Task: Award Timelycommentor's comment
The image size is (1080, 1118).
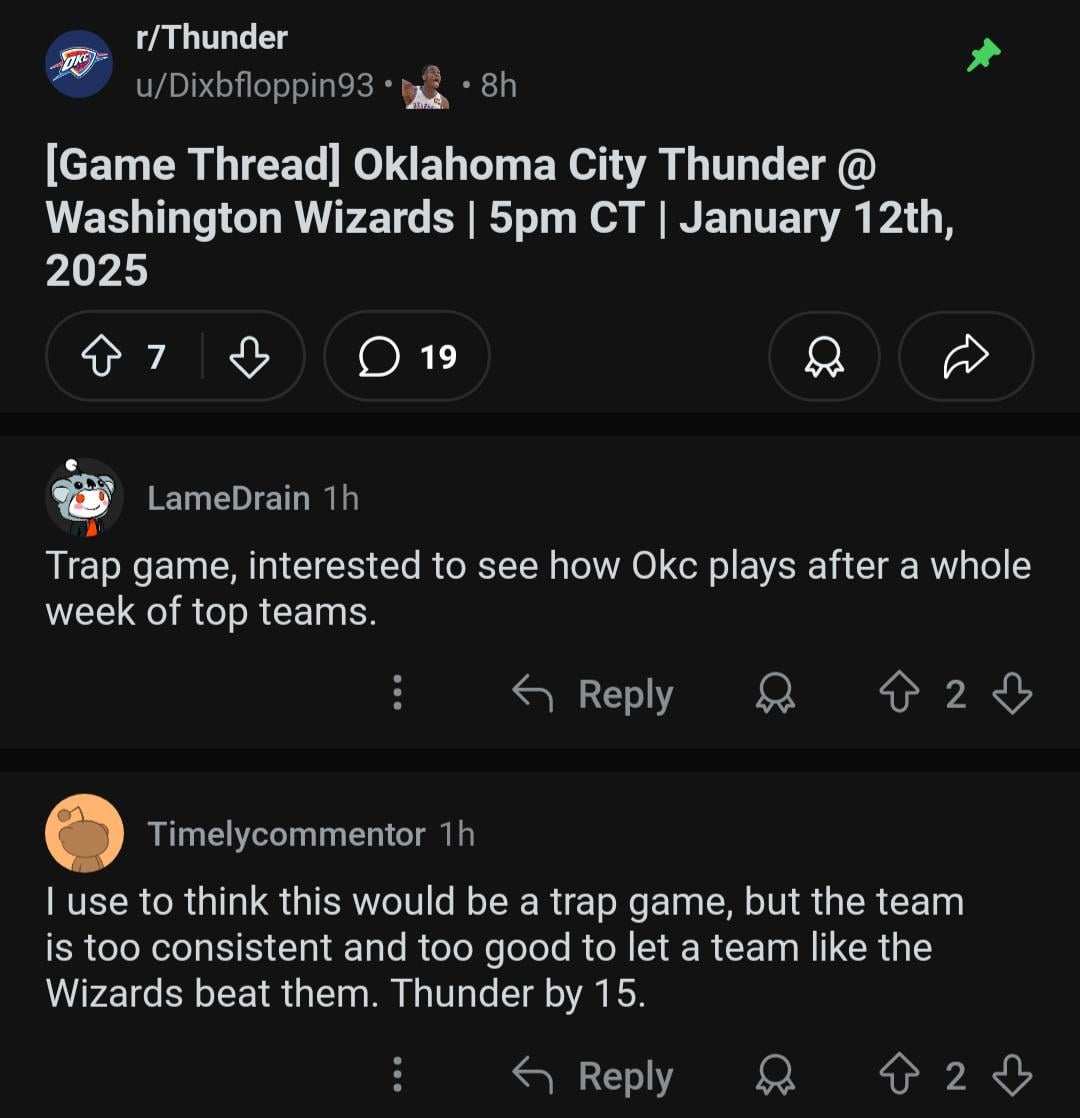Action: 775,1075
